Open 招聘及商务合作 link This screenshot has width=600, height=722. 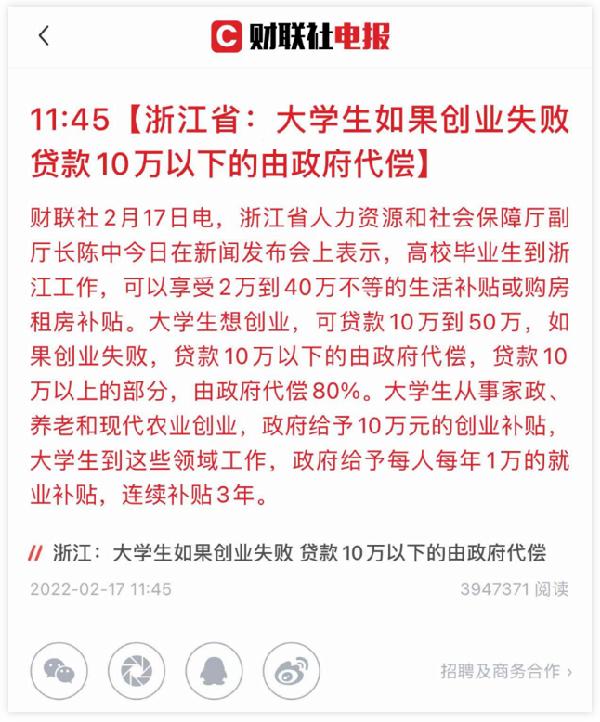506,670
